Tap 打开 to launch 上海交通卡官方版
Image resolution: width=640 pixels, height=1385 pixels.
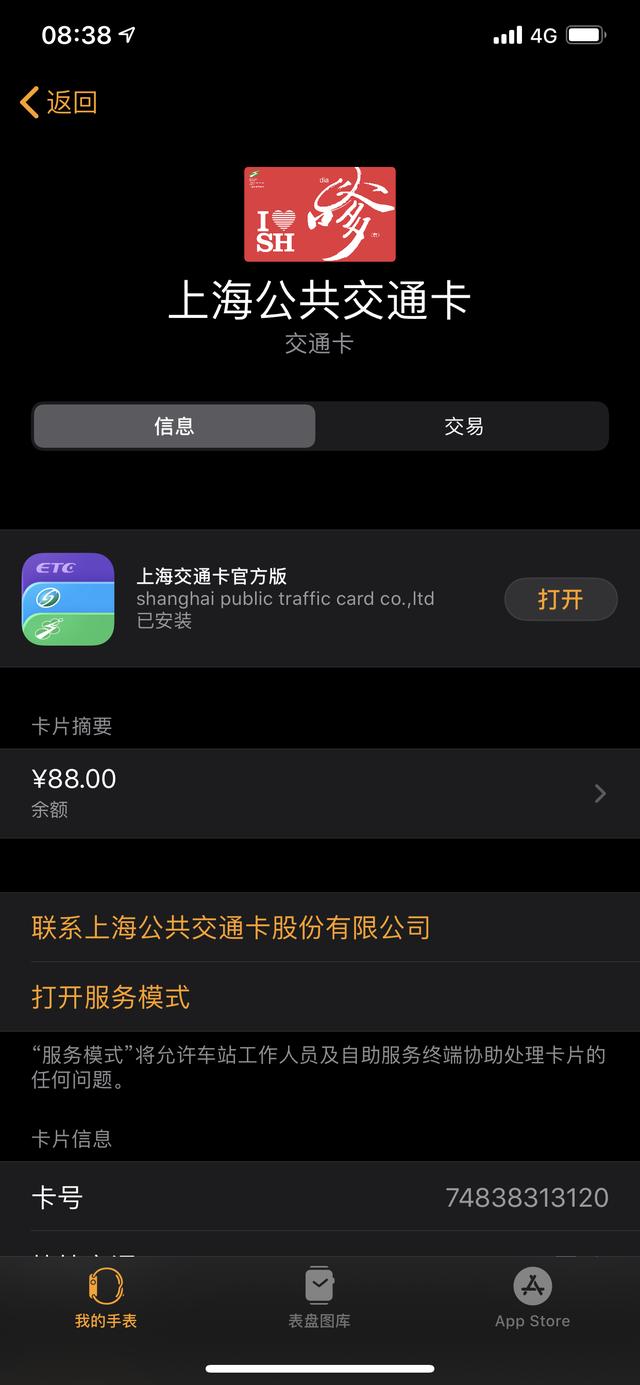tap(559, 599)
